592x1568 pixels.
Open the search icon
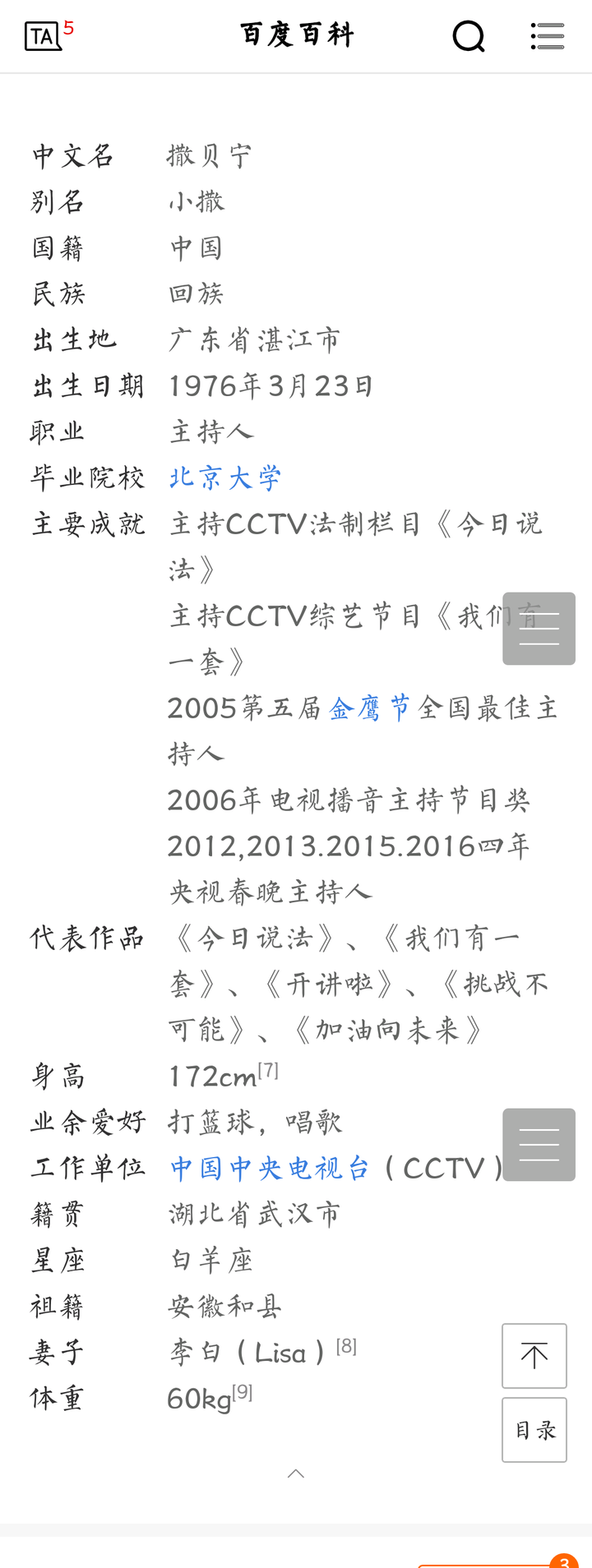(469, 36)
